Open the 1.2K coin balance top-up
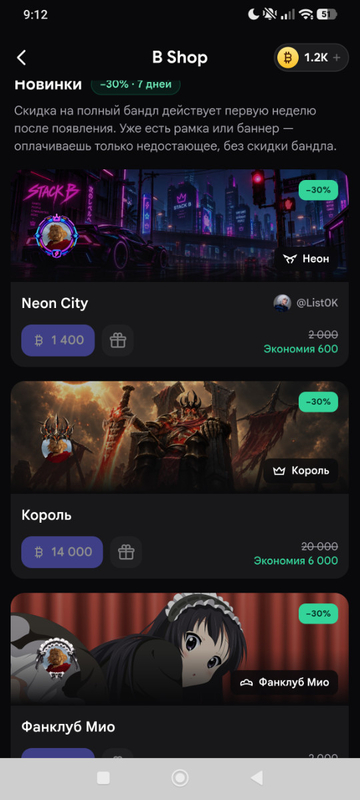This screenshot has width=360, height=800. click(312, 58)
